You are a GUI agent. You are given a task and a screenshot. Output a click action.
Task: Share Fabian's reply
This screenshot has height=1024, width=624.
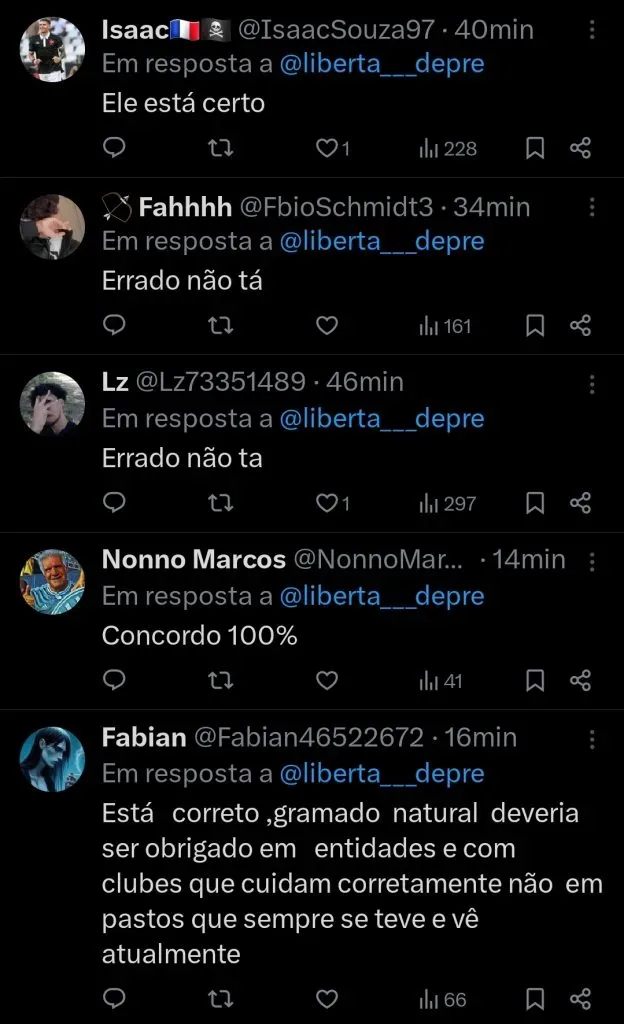point(581,999)
